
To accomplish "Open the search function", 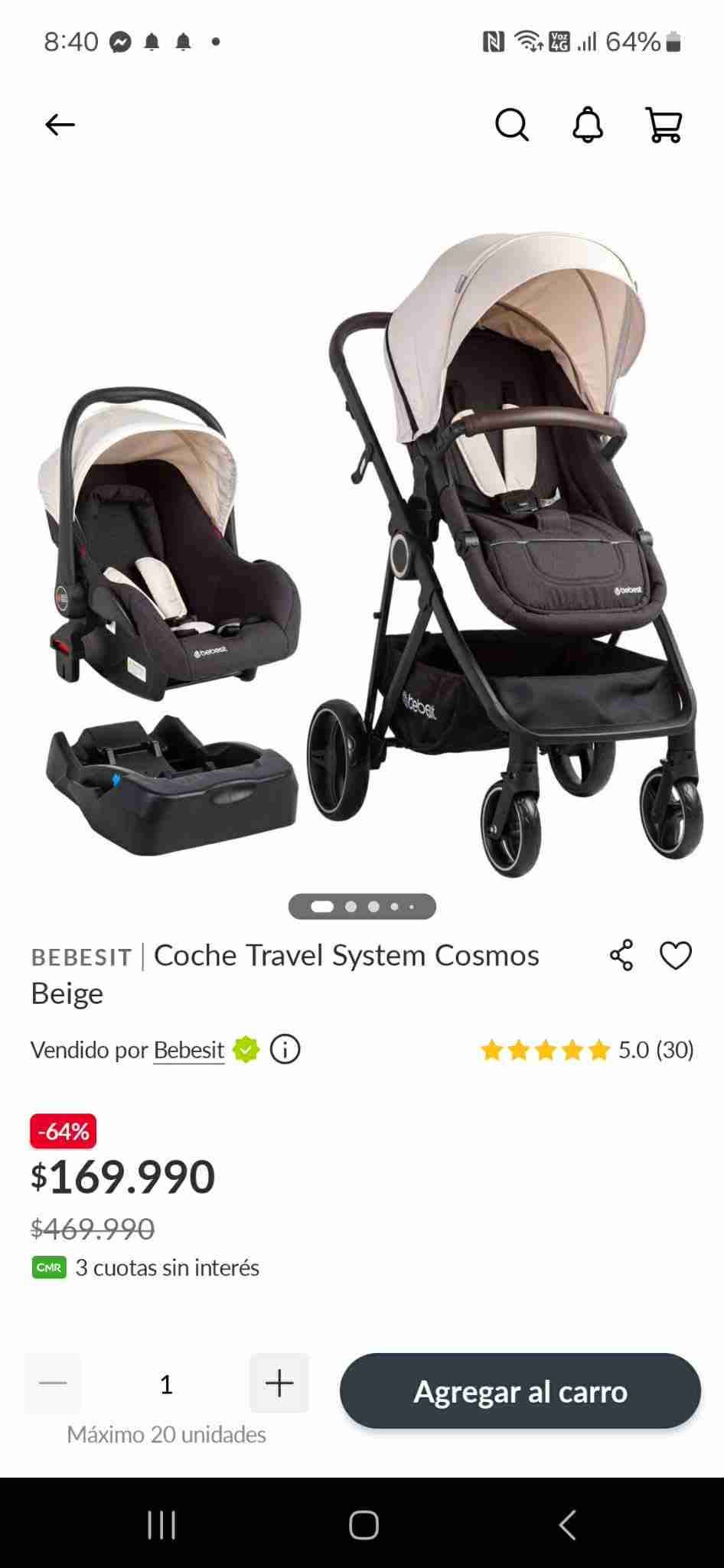I will [513, 125].
